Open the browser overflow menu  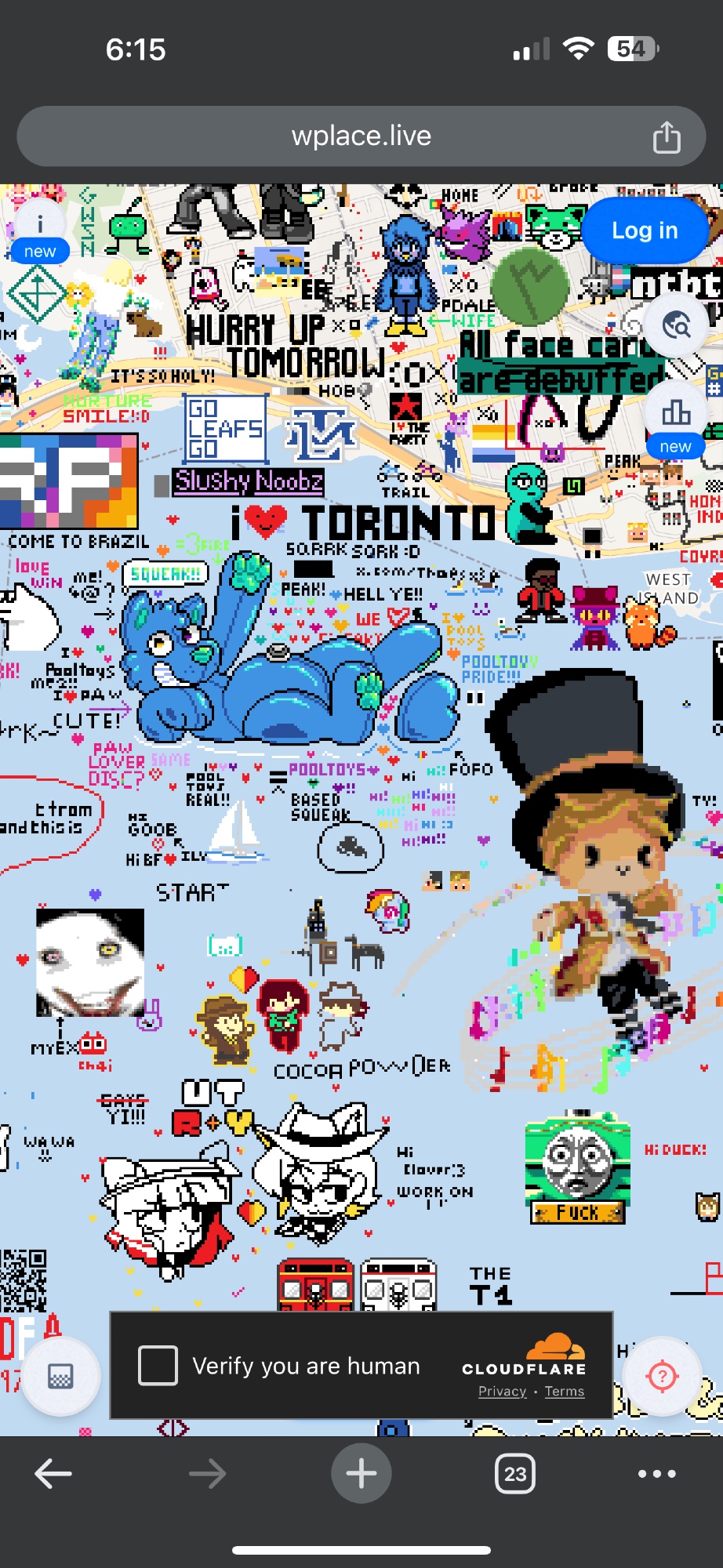(657, 1474)
